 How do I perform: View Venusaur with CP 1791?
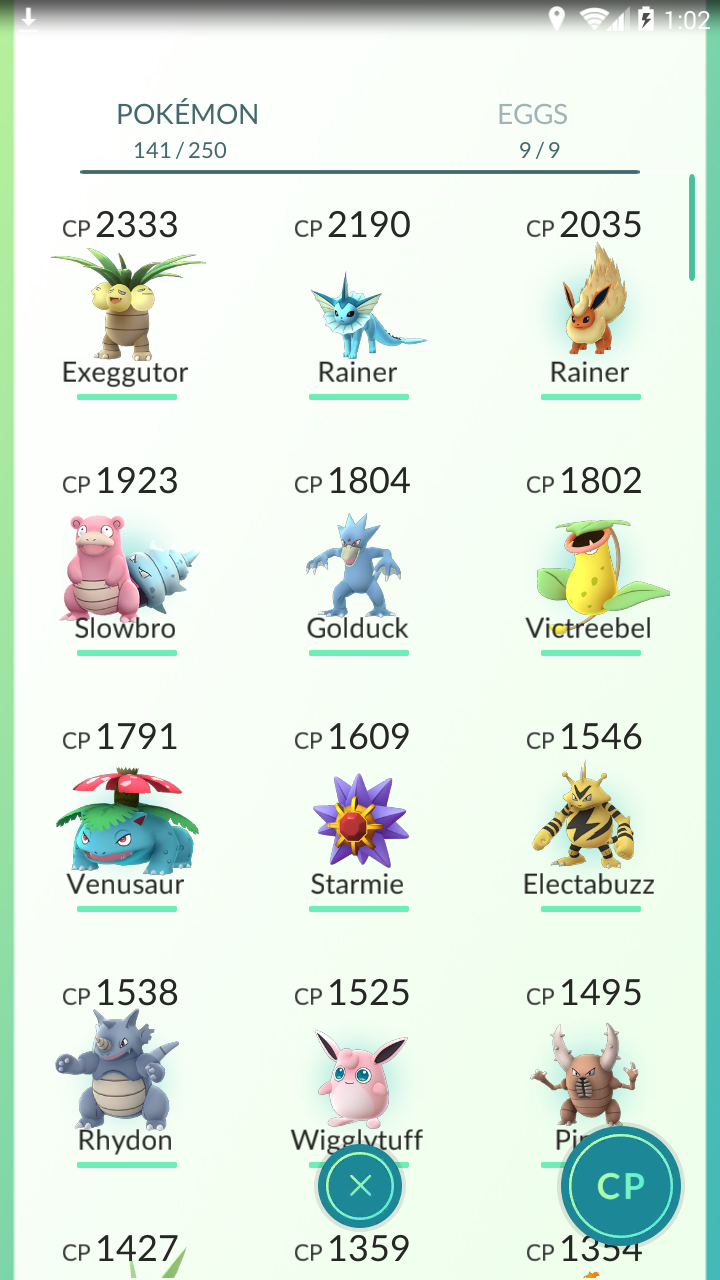point(126,816)
